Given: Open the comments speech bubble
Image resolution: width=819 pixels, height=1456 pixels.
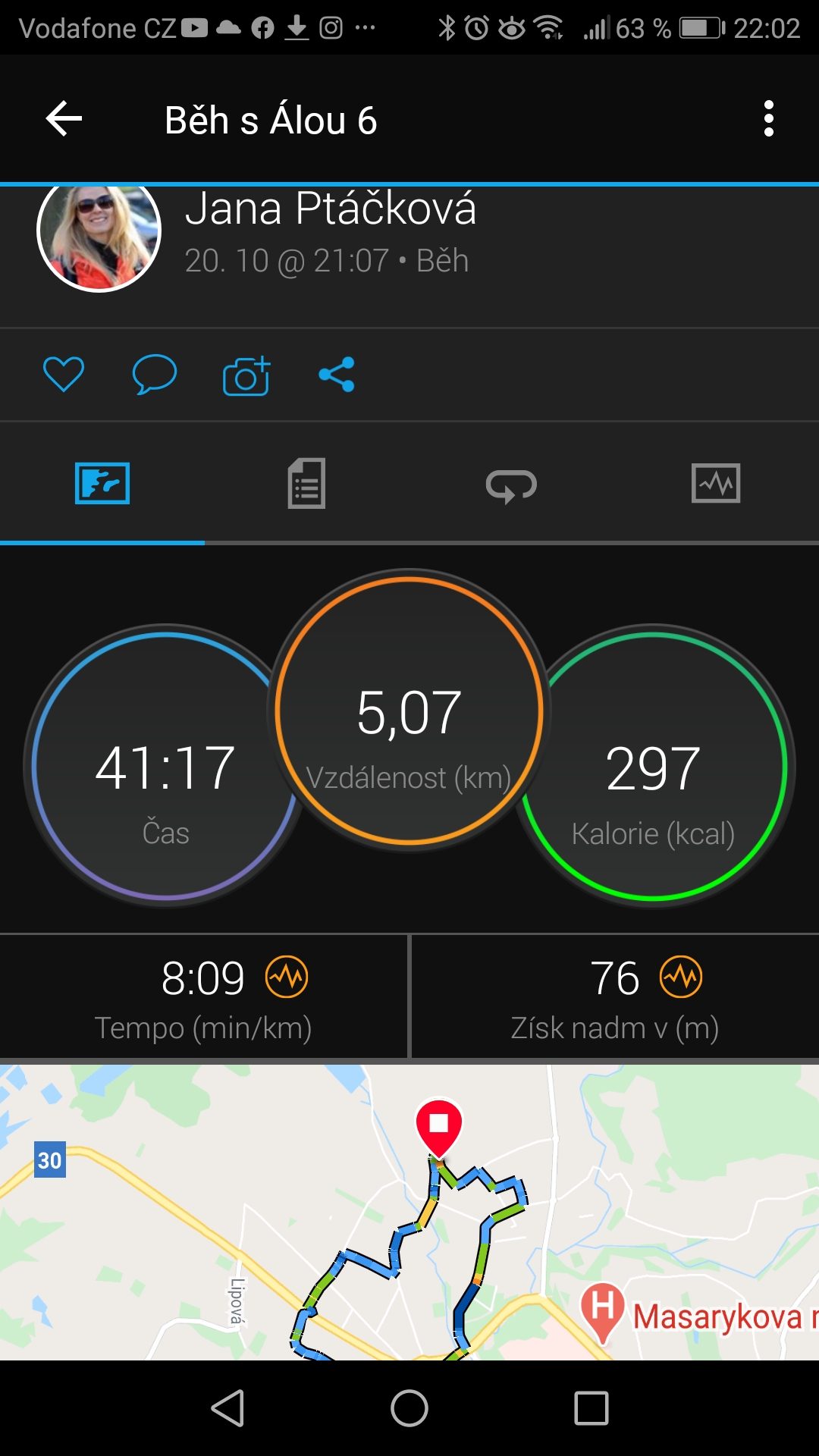Looking at the screenshot, I should pos(155,375).
